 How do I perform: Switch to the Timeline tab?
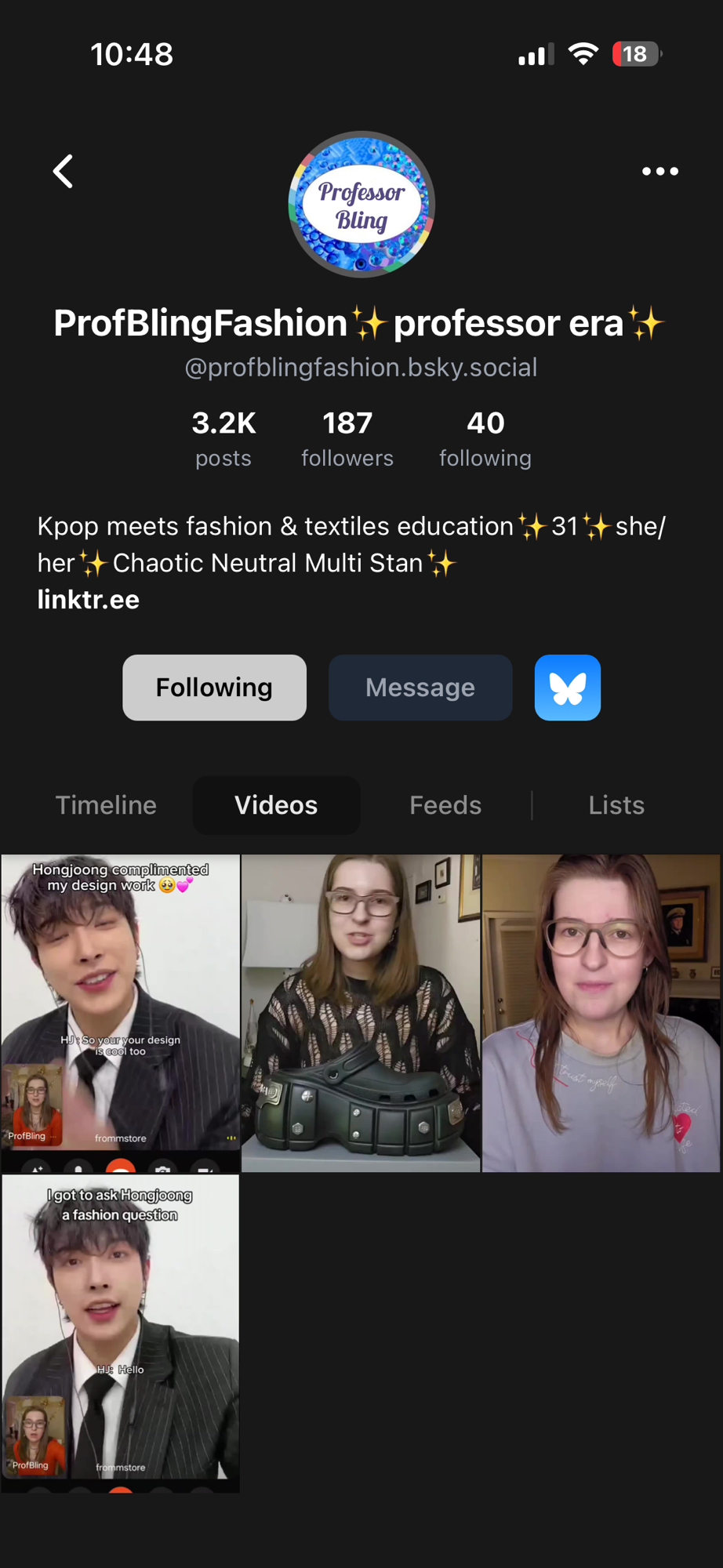(x=106, y=805)
